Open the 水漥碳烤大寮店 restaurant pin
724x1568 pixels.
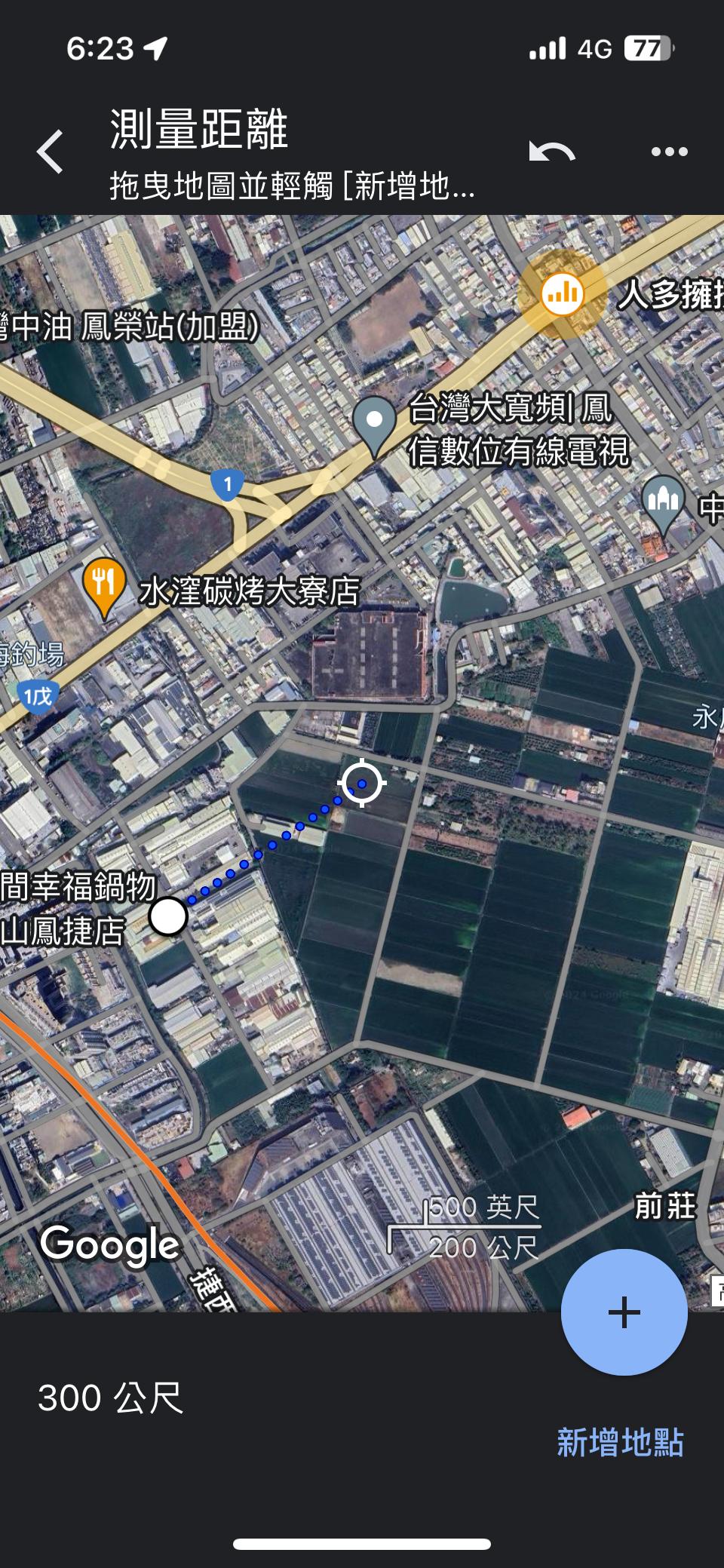pyautogui.click(x=104, y=585)
